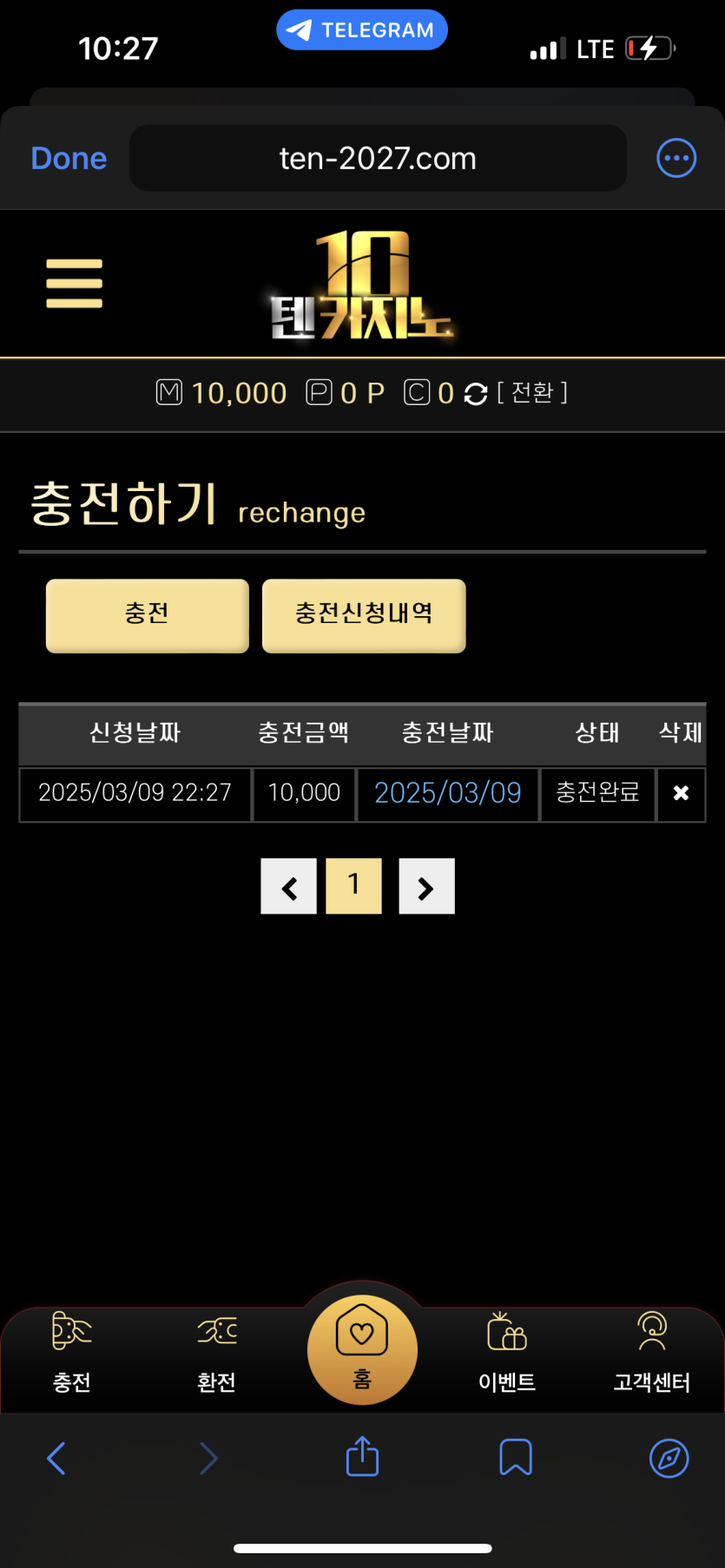Open 충전신청내역 request history
This screenshot has width=725, height=1568.
coord(364,614)
